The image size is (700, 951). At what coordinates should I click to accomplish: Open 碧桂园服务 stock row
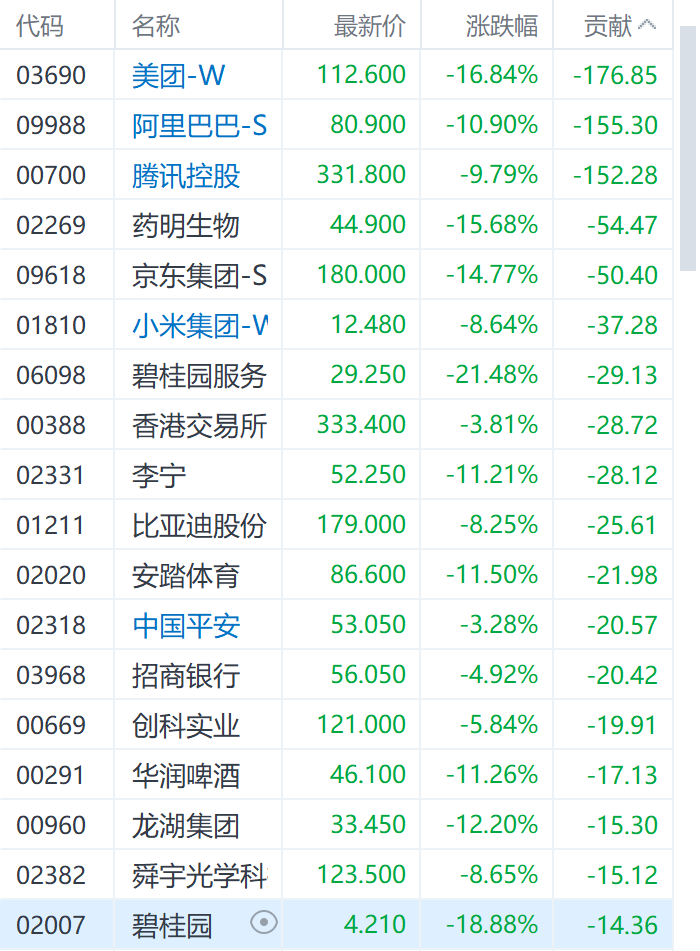pos(199,375)
